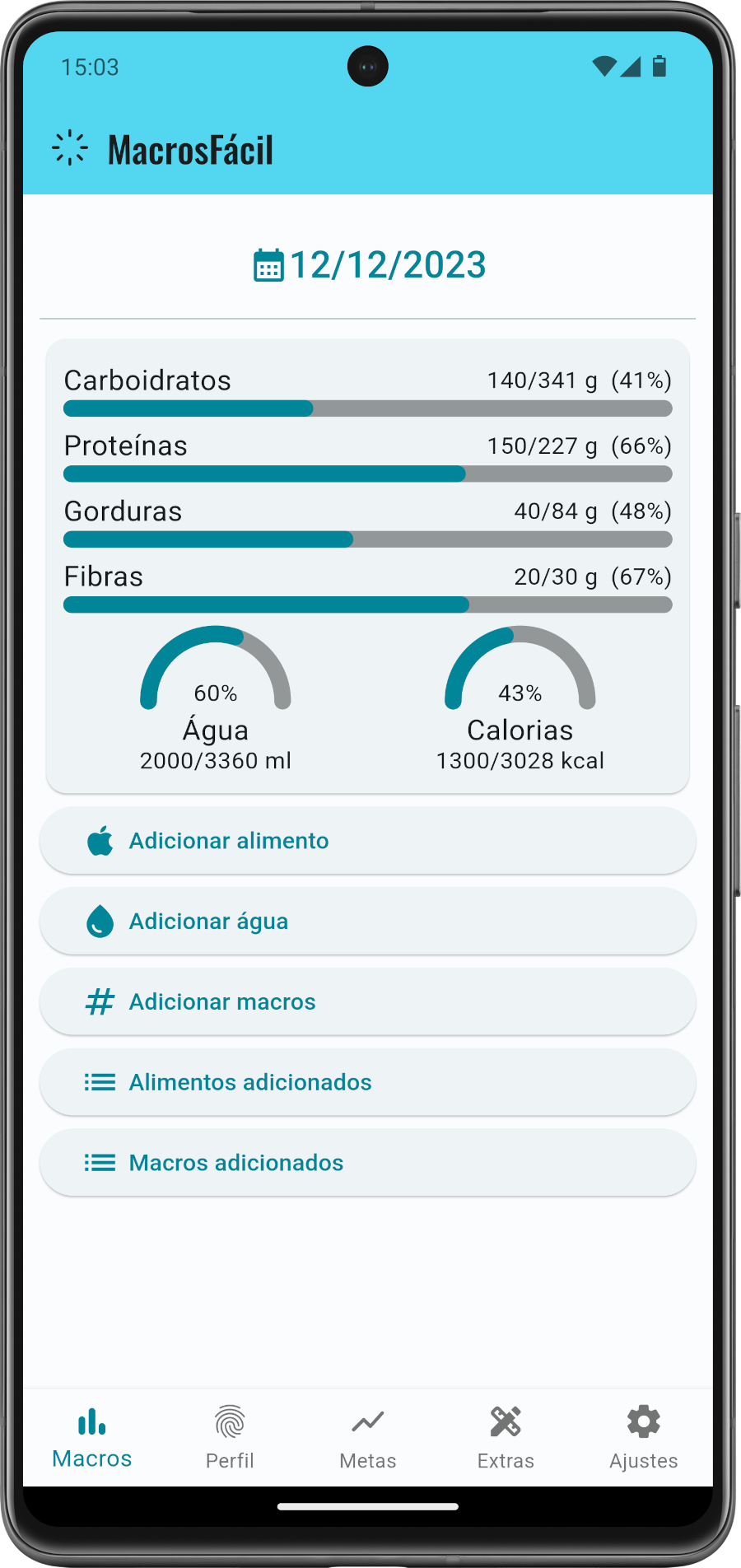Viewport: 741px width, 1568px height.
Task: Tap Adicionar alimento button
Action: (x=367, y=841)
